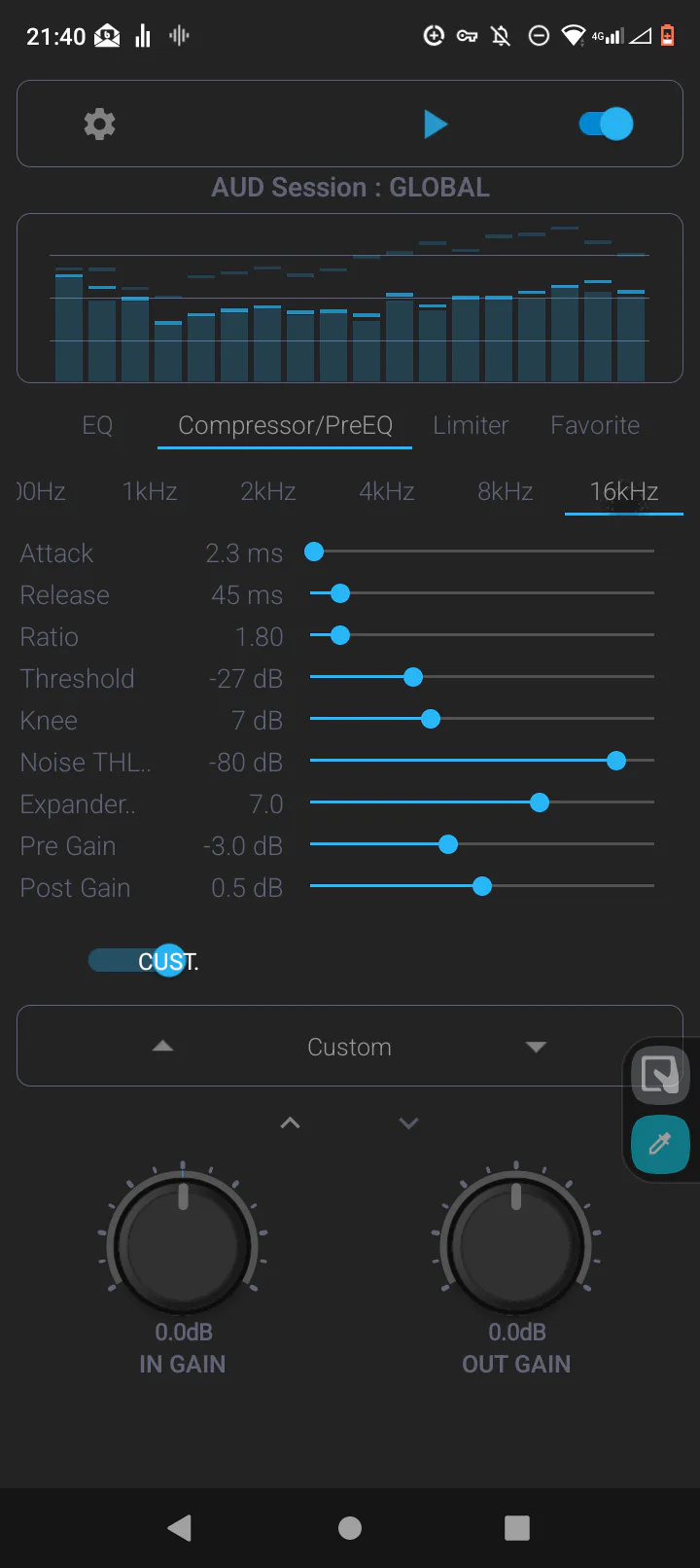The image size is (700, 1568).
Task: Toggle the CUST. switch
Action: 143,961
